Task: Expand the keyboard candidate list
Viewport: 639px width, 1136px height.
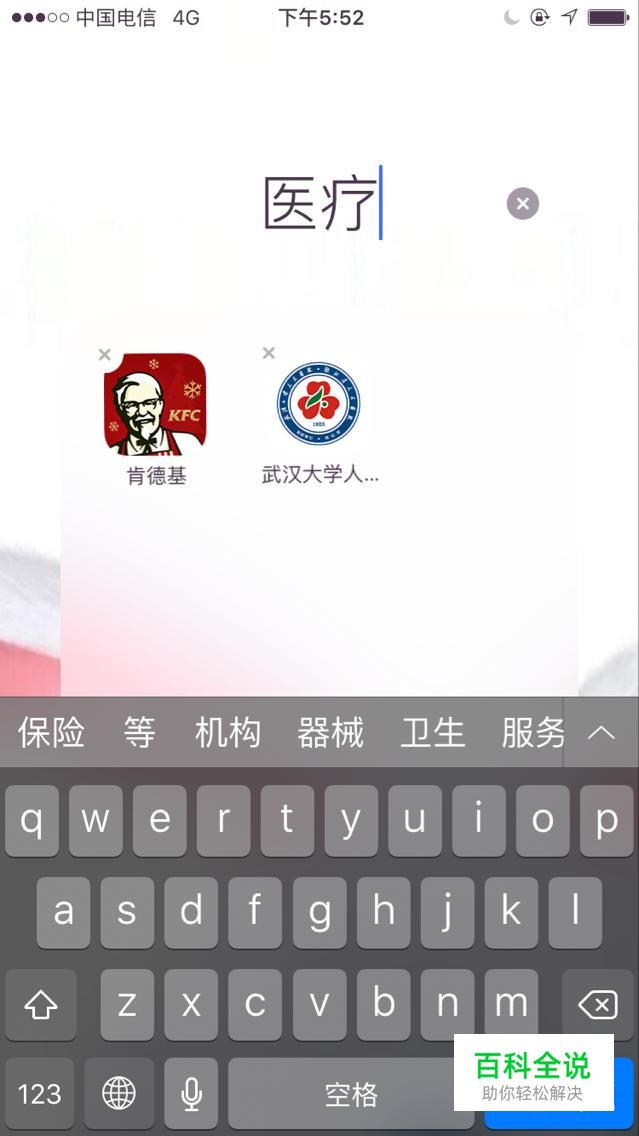Action: pyautogui.click(x=601, y=733)
